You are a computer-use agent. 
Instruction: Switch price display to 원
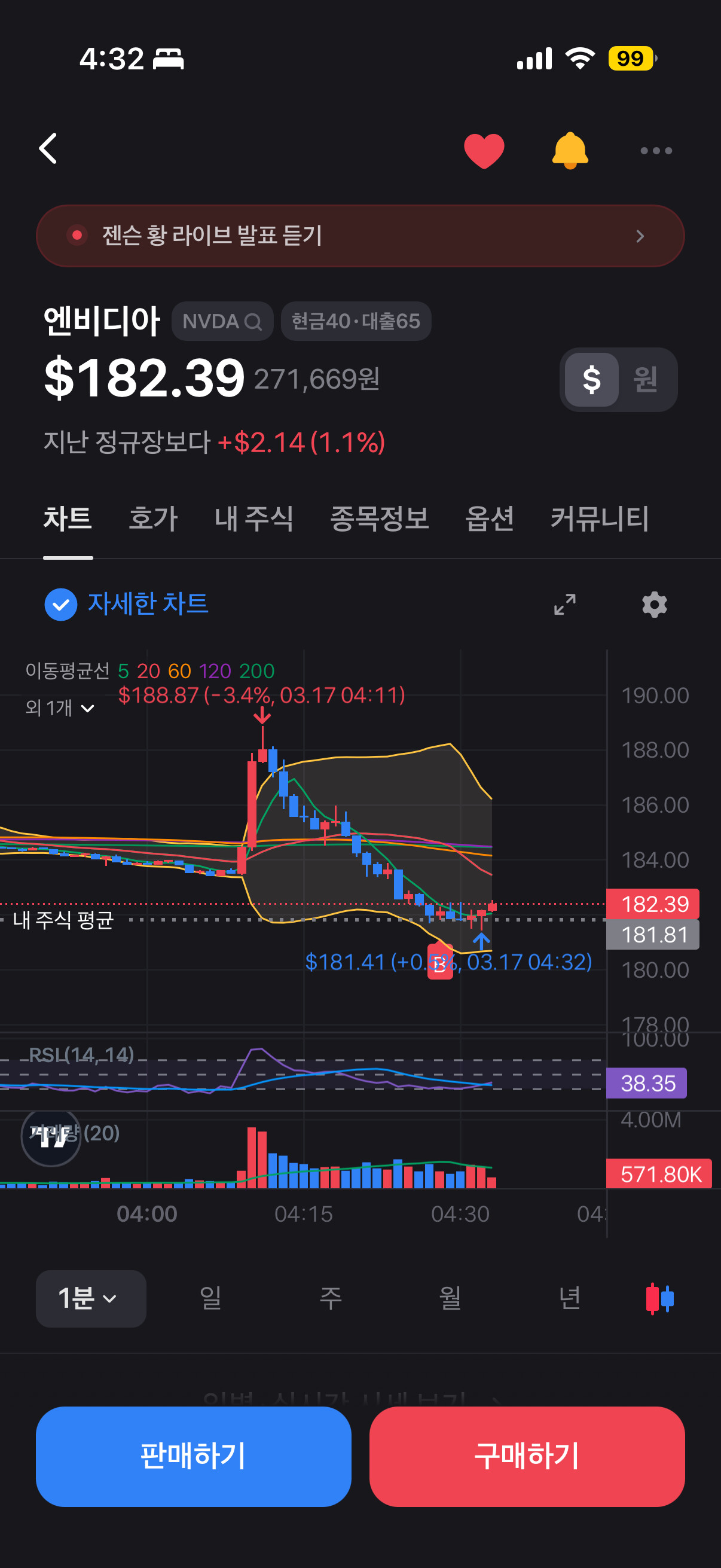pos(646,379)
